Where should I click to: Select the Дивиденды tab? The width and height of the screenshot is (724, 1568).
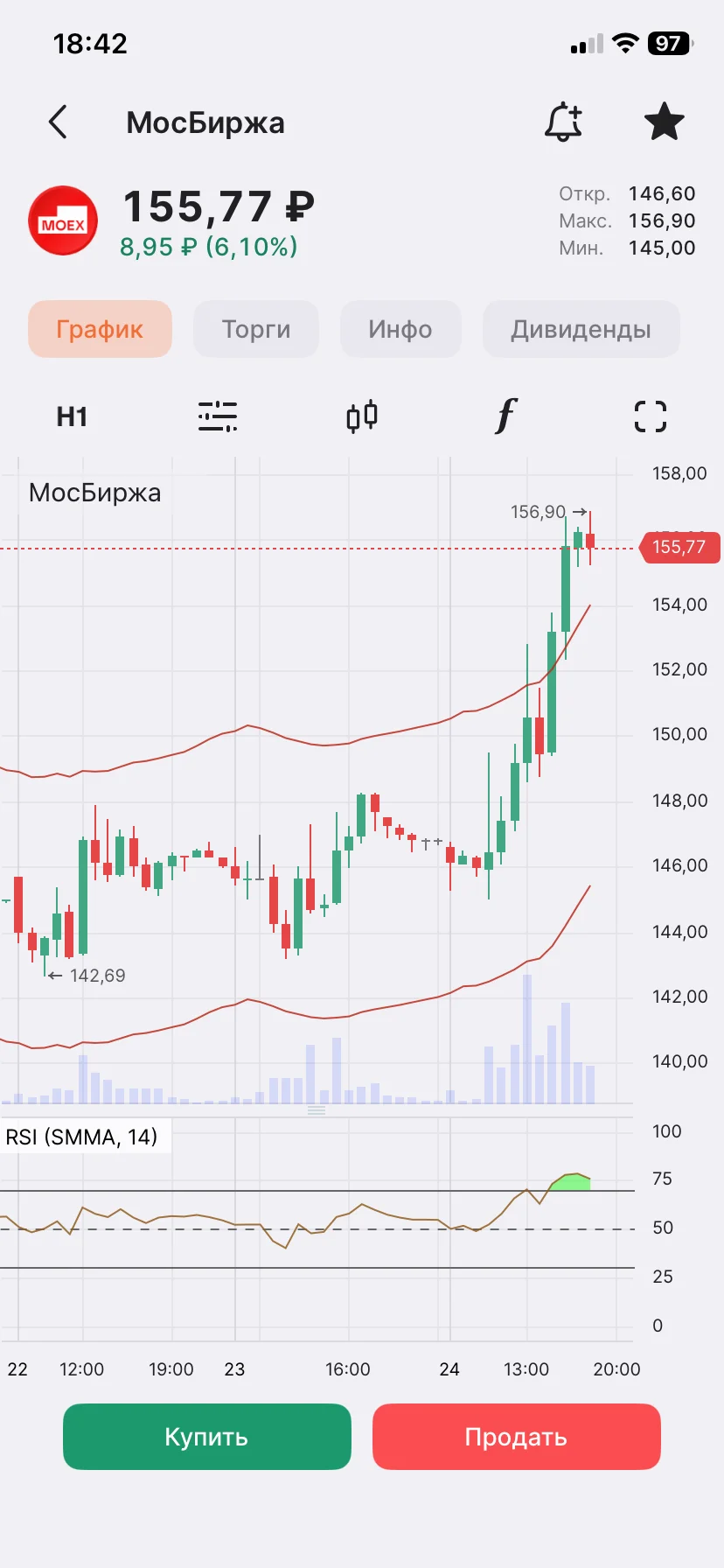(581, 329)
